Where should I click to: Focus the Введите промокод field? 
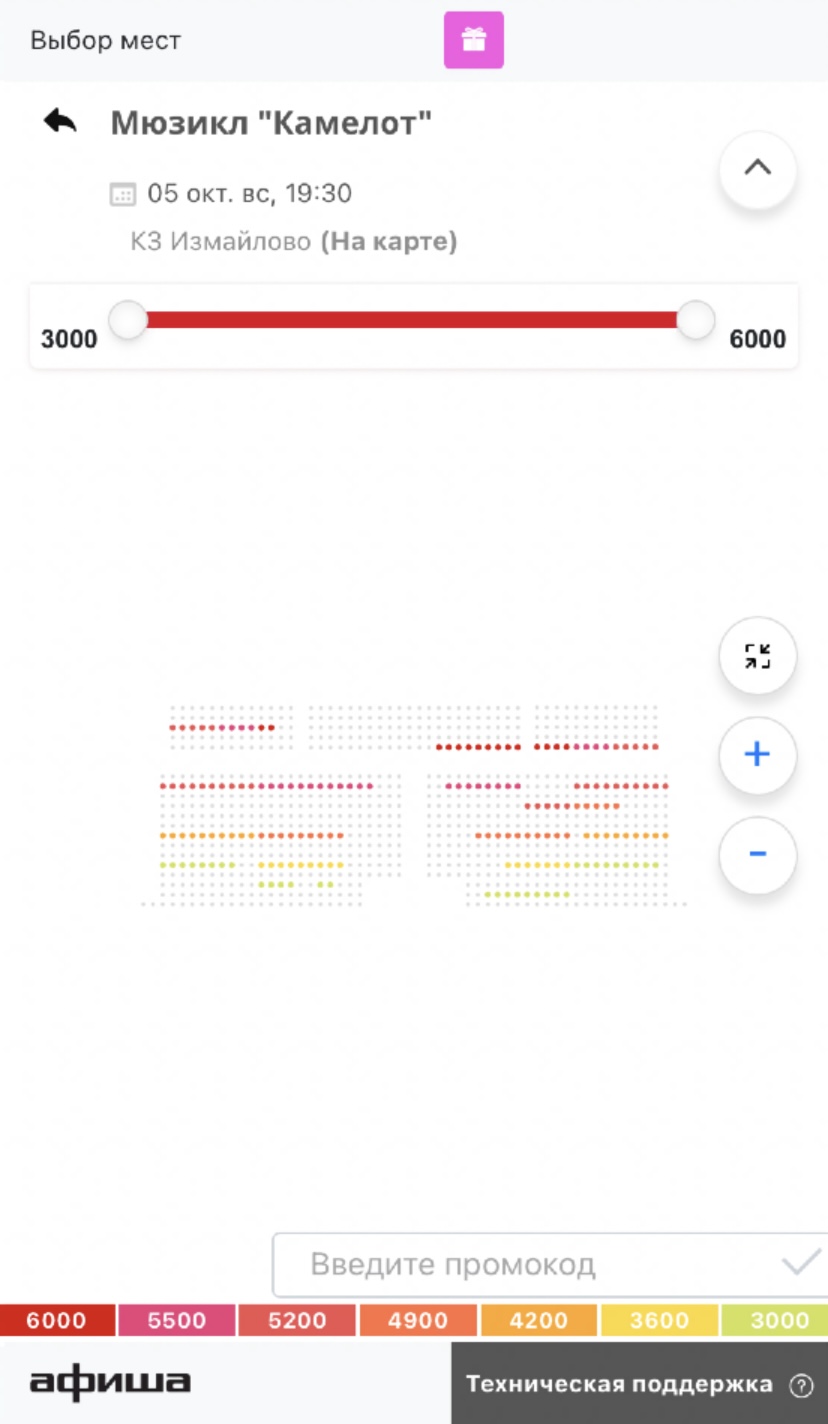[520, 1265]
